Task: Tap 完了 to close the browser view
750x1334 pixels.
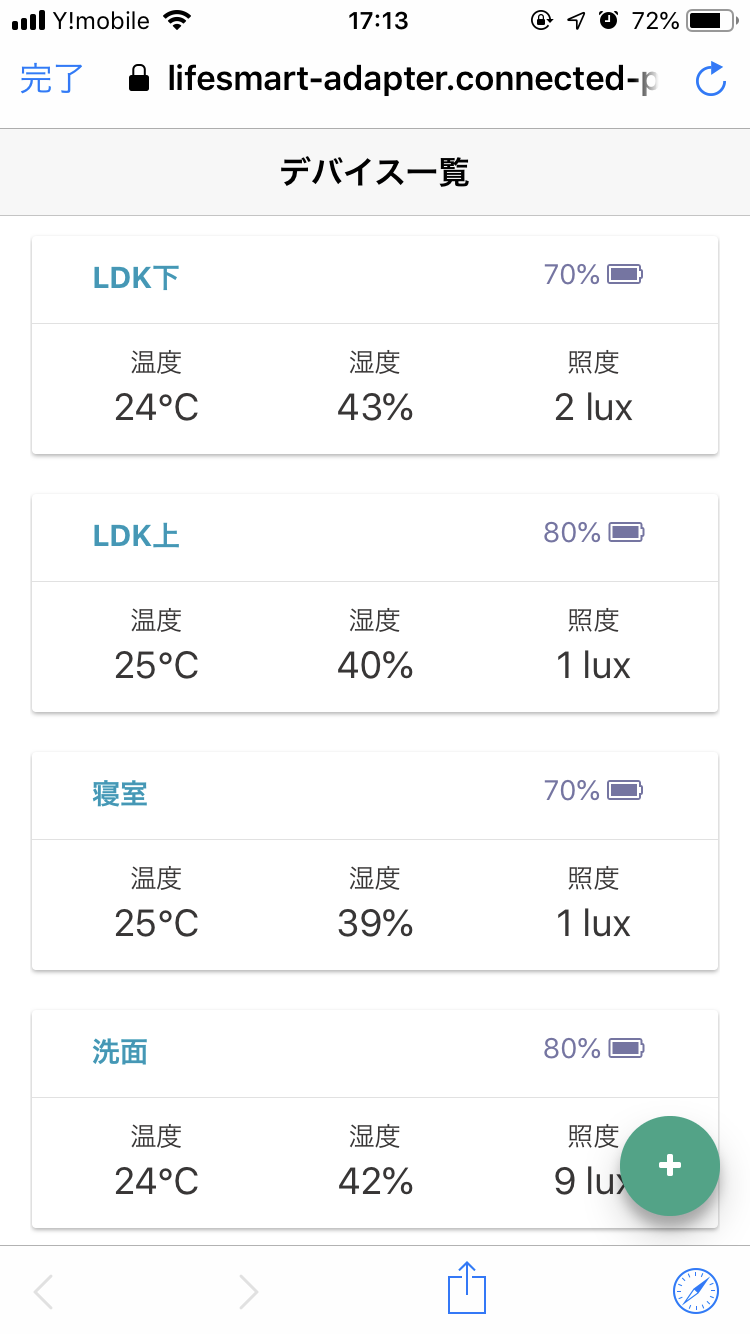Action: coord(51,79)
